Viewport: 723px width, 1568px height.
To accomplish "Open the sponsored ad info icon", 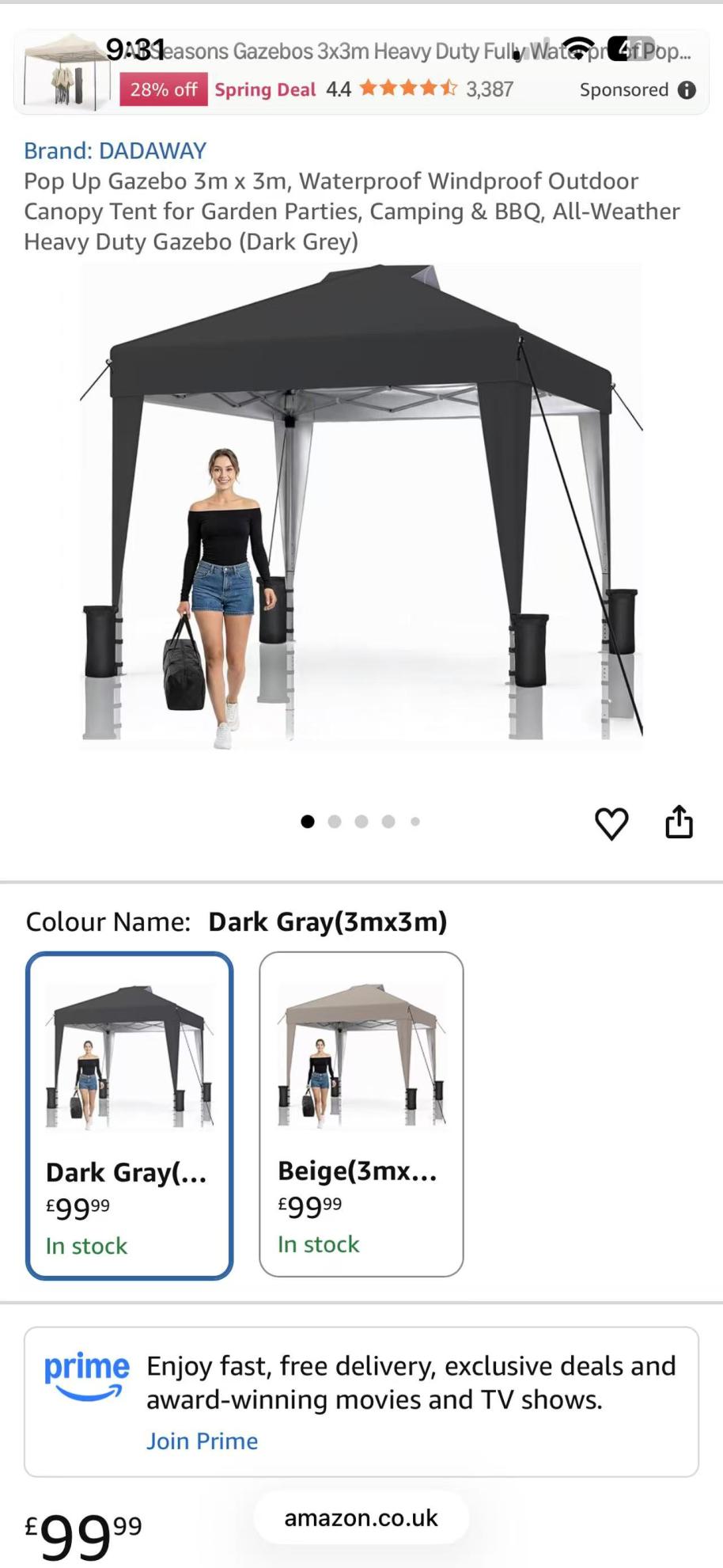I will (687, 90).
